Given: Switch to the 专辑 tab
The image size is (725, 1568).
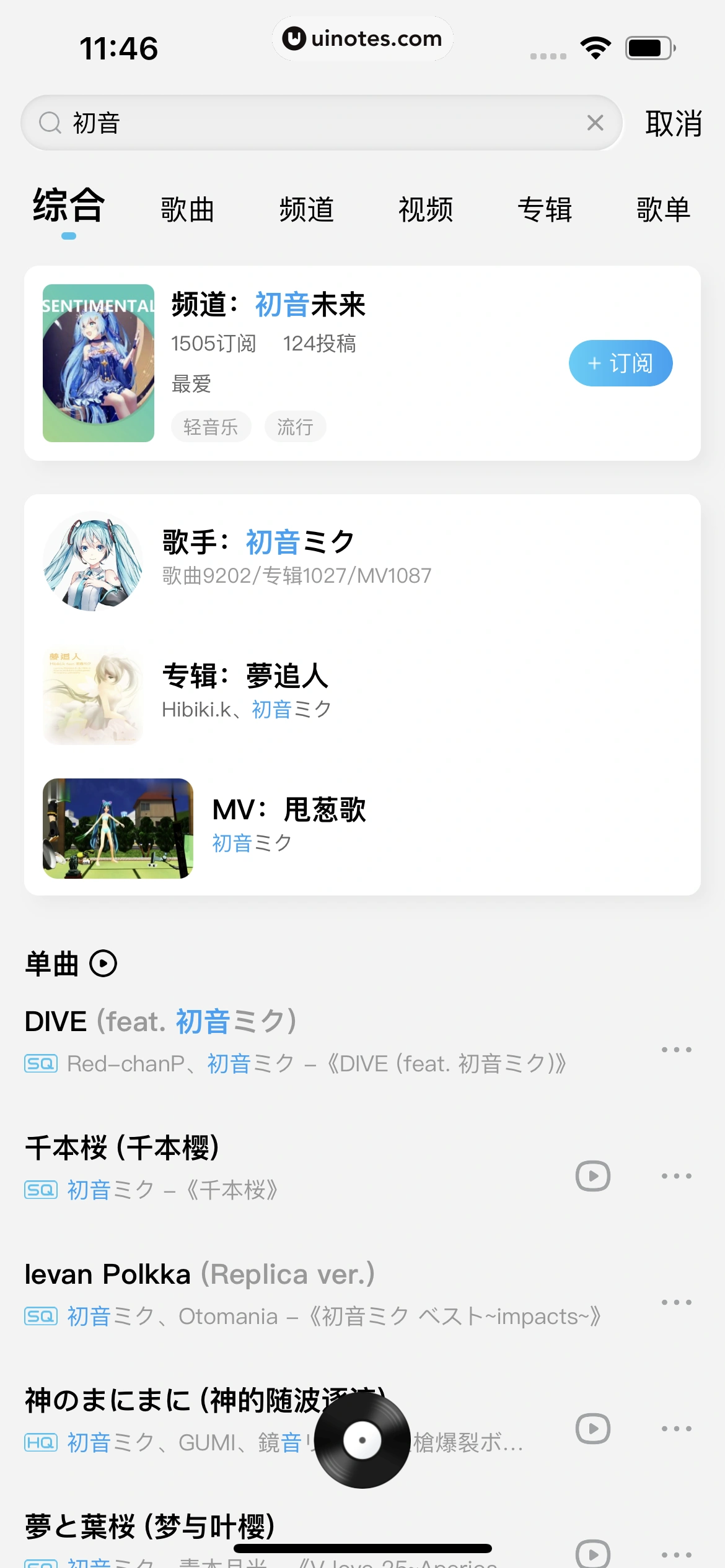Looking at the screenshot, I should pyautogui.click(x=547, y=209).
